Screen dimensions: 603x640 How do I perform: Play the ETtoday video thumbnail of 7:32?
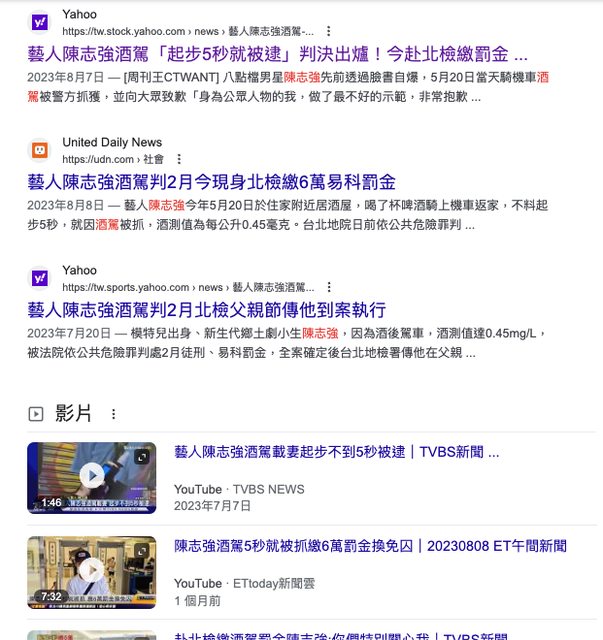(91, 571)
